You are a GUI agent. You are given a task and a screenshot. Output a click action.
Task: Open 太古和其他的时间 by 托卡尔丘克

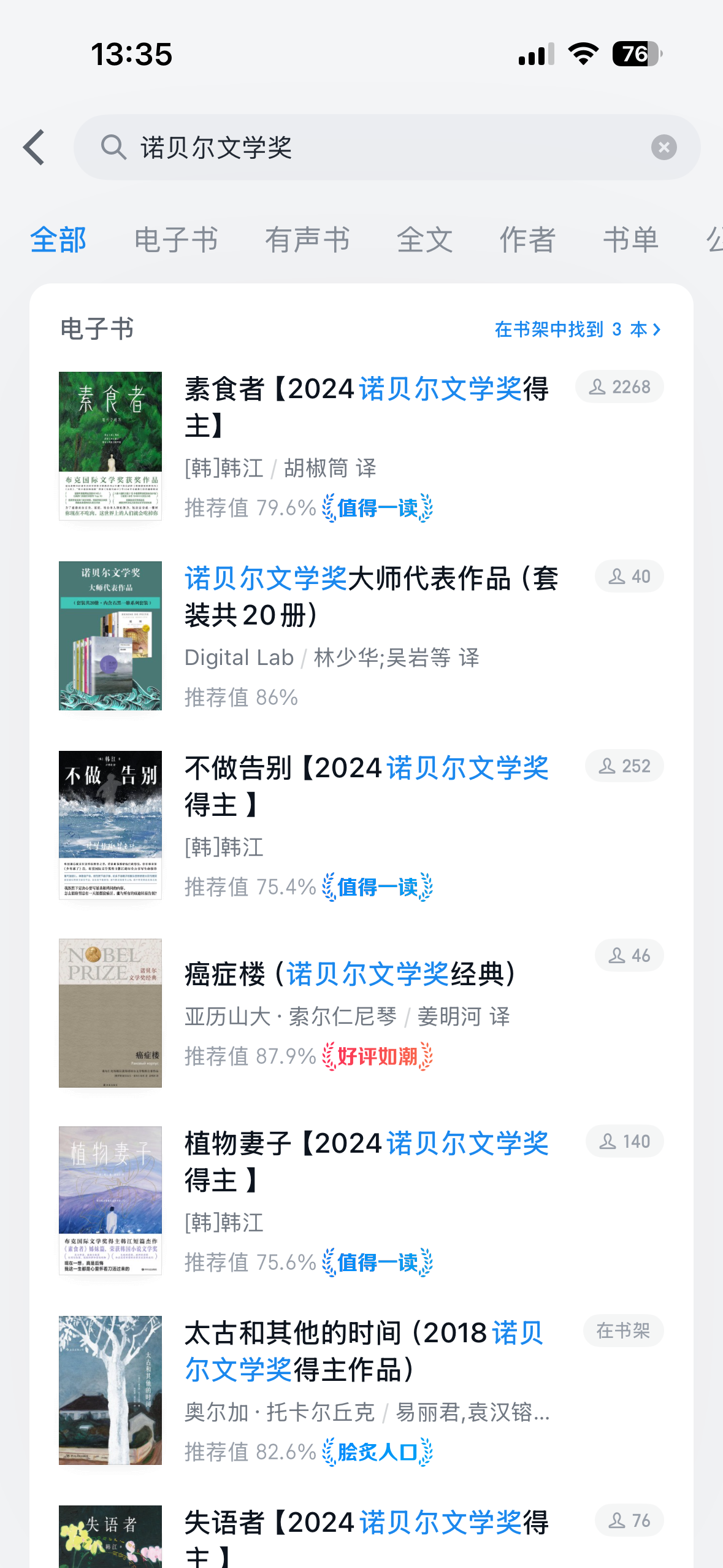364,1351
